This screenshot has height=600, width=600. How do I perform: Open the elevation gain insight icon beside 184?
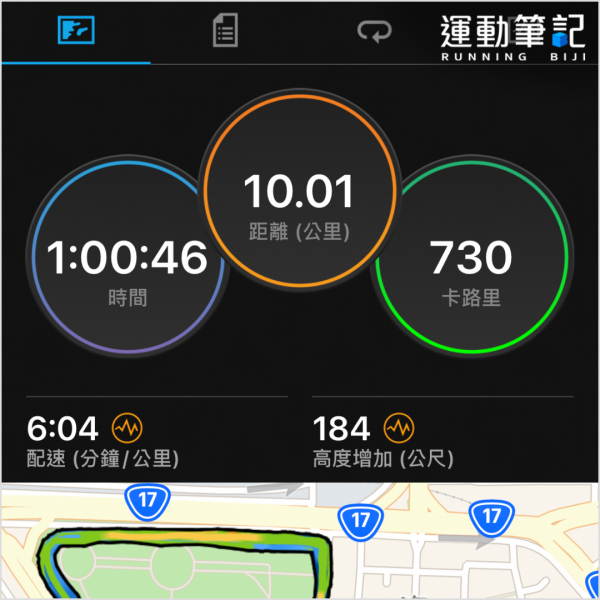point(399,429)
